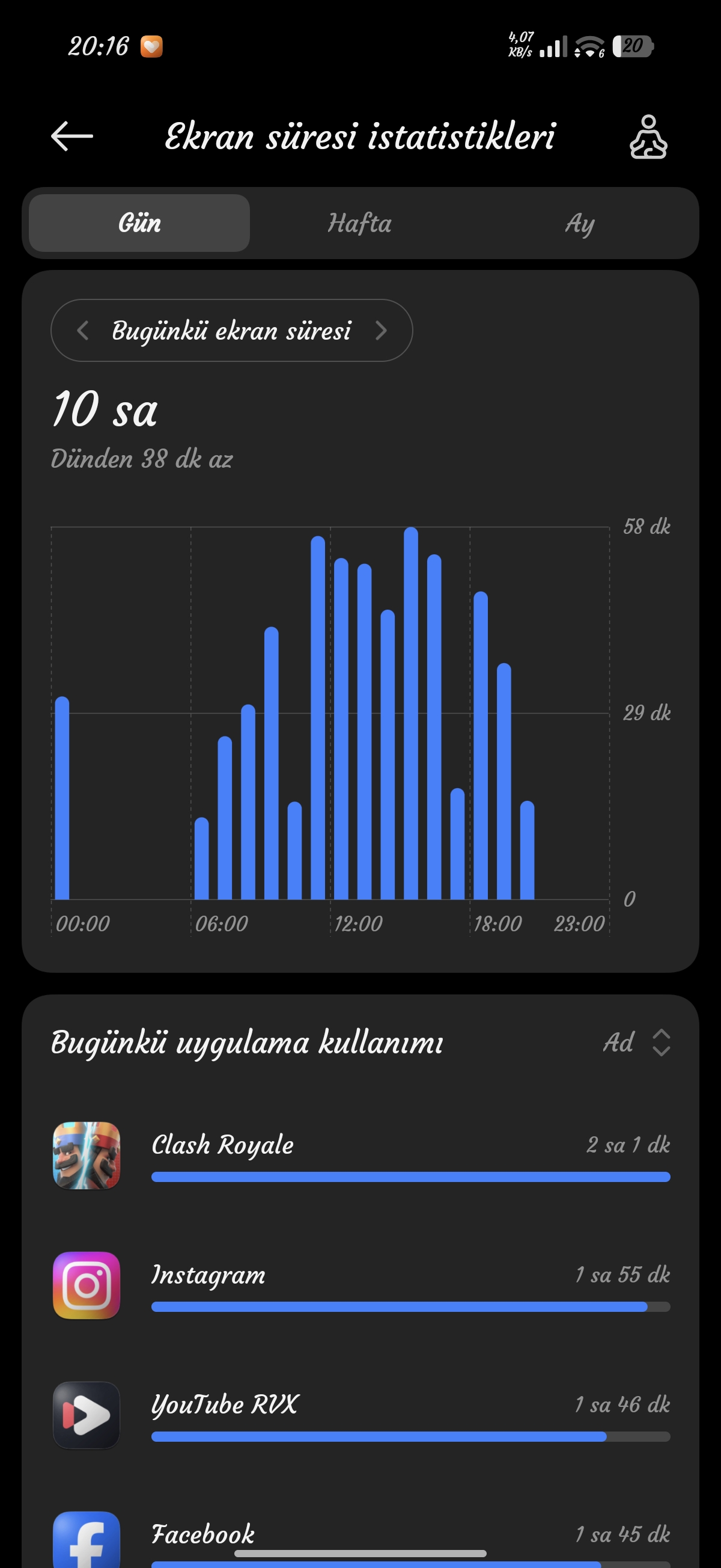This screenshot has width=721, height=1568.
Task: Go back using the top-left arrow
Action: click(71, 136)
